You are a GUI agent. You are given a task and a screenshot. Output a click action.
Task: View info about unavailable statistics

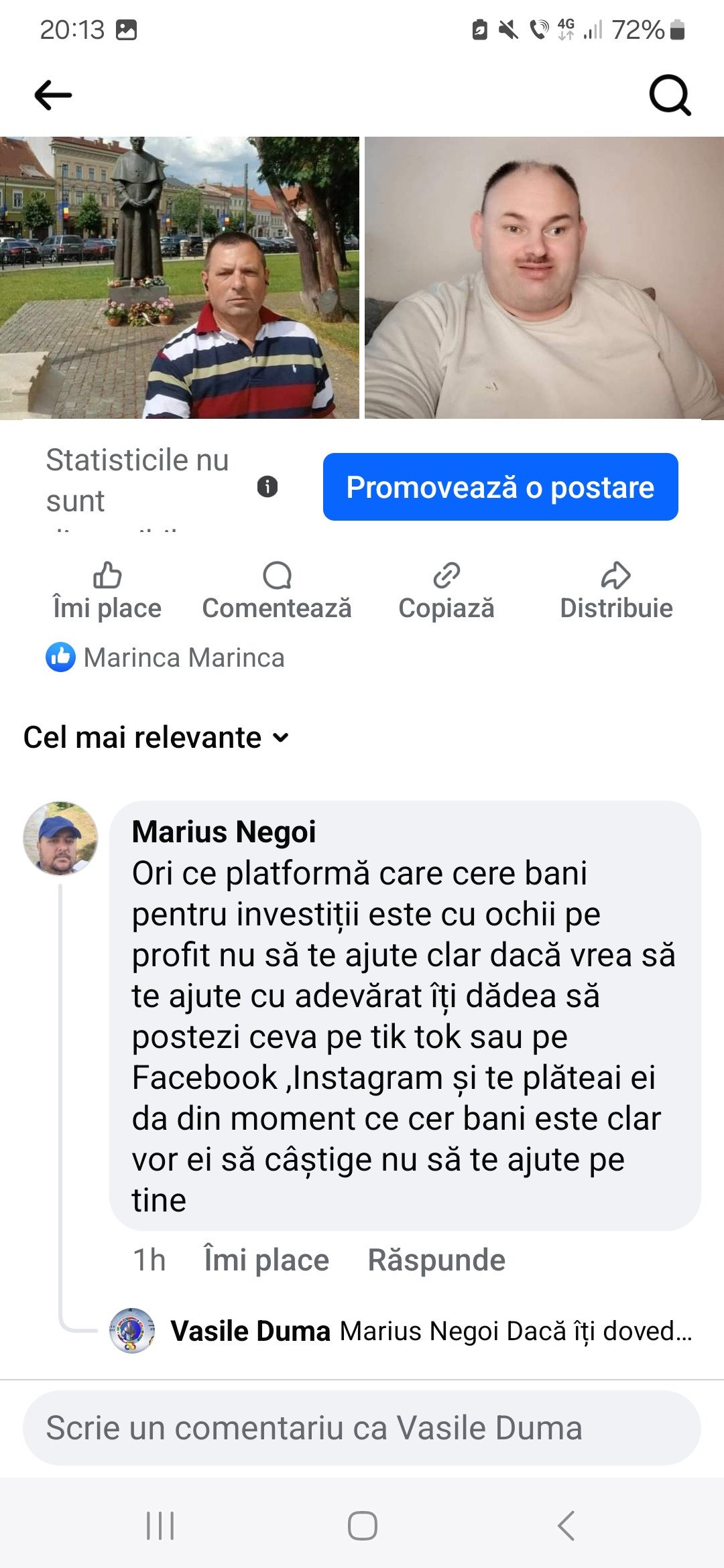point(267,486)
